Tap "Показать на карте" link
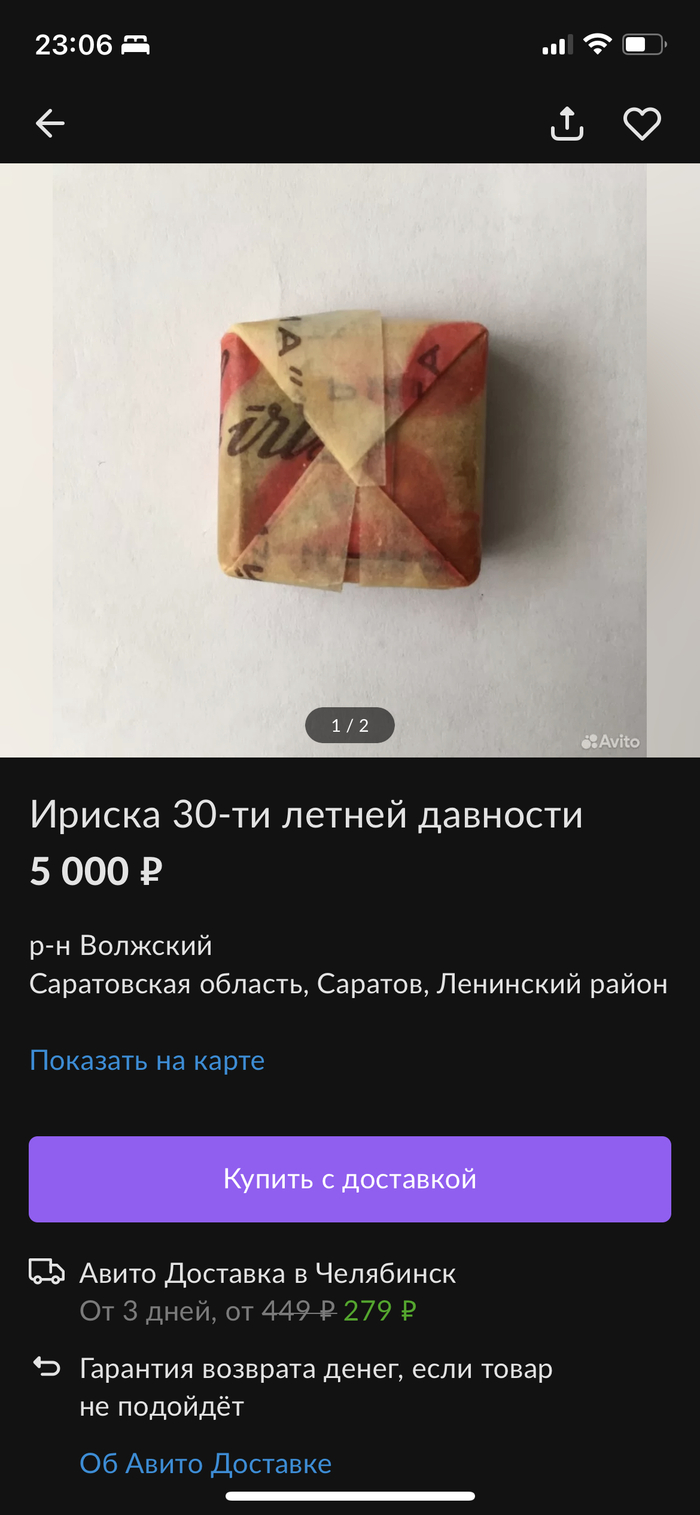The image size is (700, 1515). coord(147,1060)
